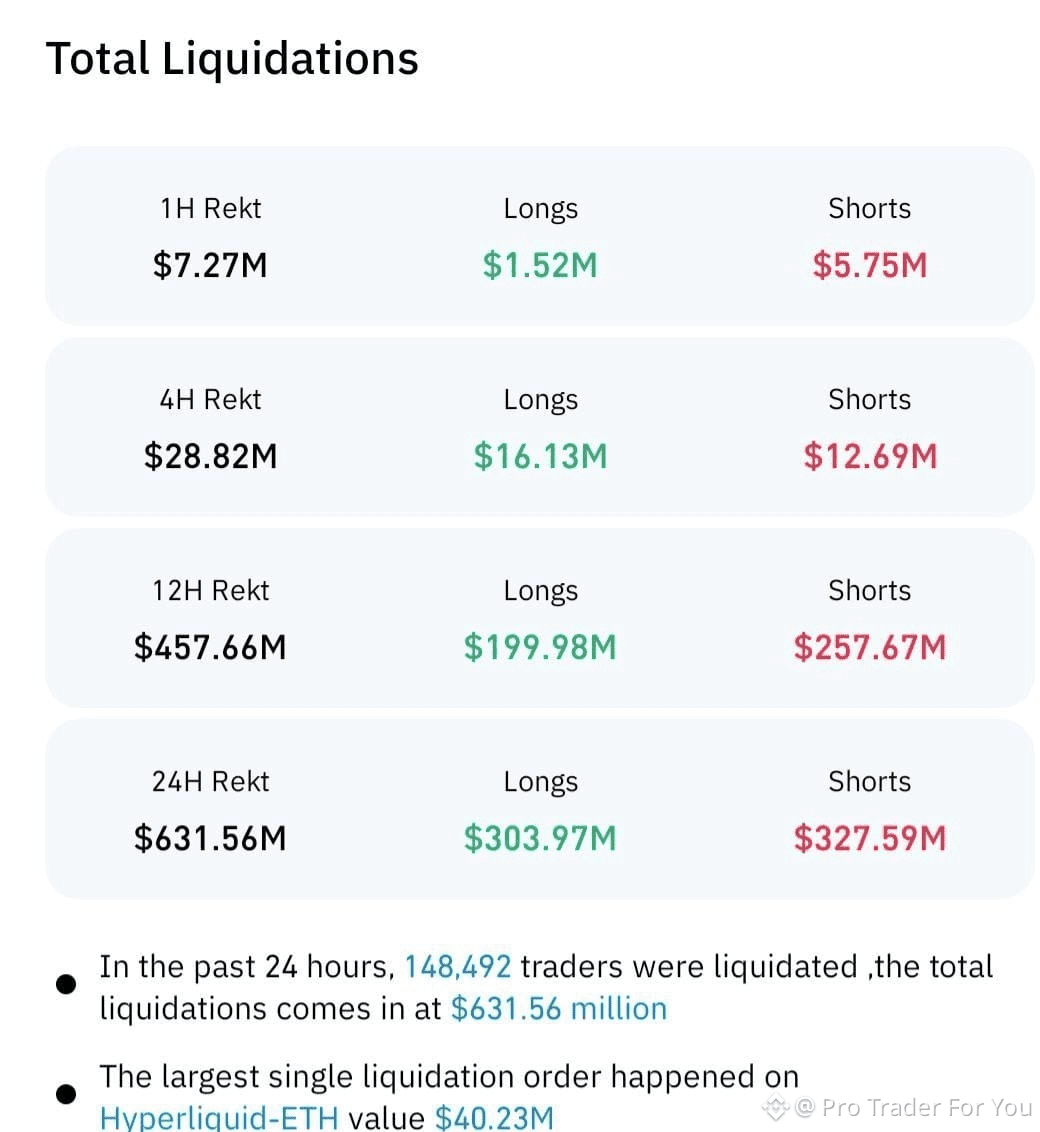Click the Binance diamond logo watermark
The height and width of the screenshot is (1132, 1040).
pyautogui.click(x=775, y=1107)
